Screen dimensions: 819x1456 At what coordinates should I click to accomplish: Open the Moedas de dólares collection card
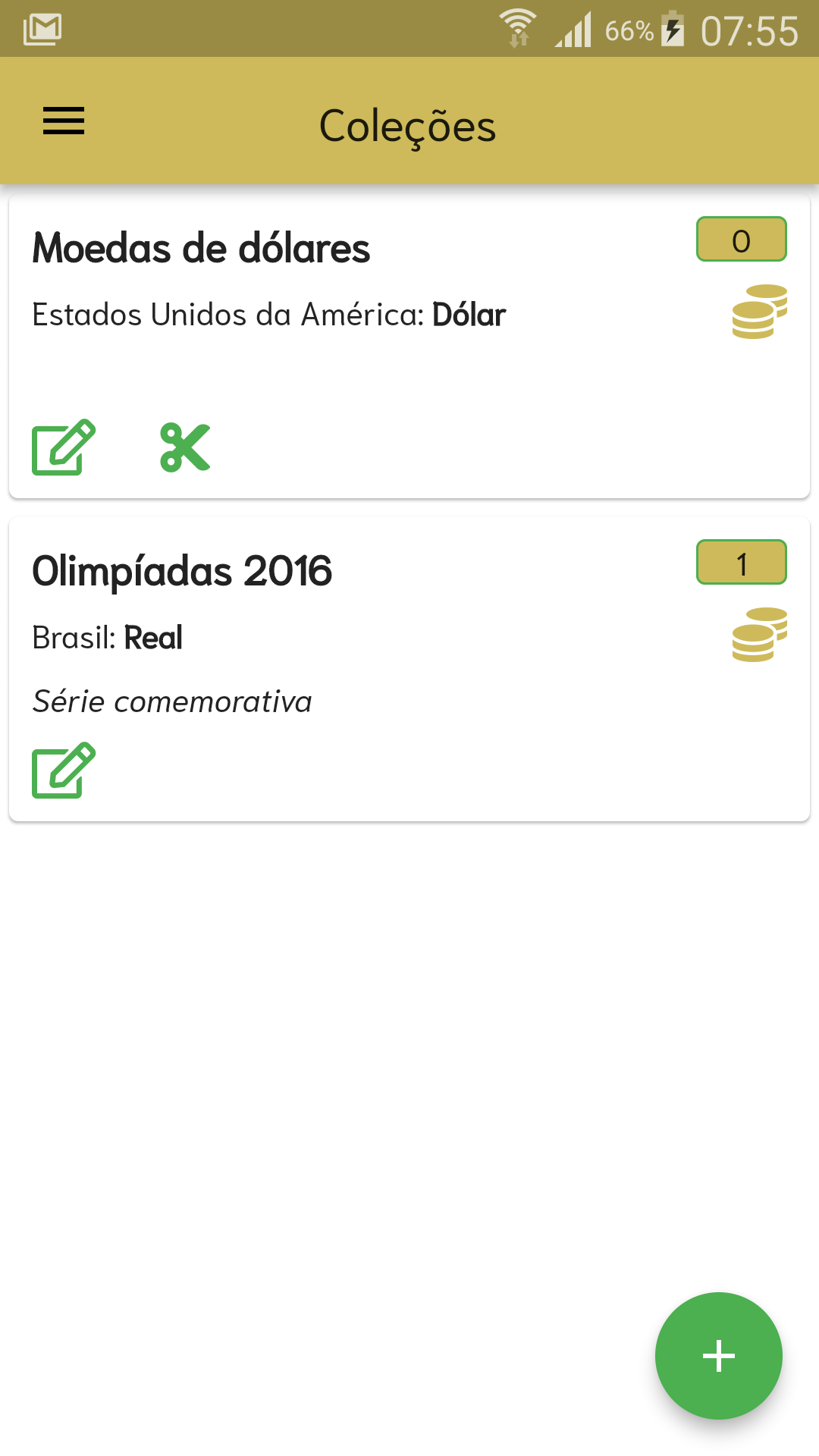coord(409,347)
